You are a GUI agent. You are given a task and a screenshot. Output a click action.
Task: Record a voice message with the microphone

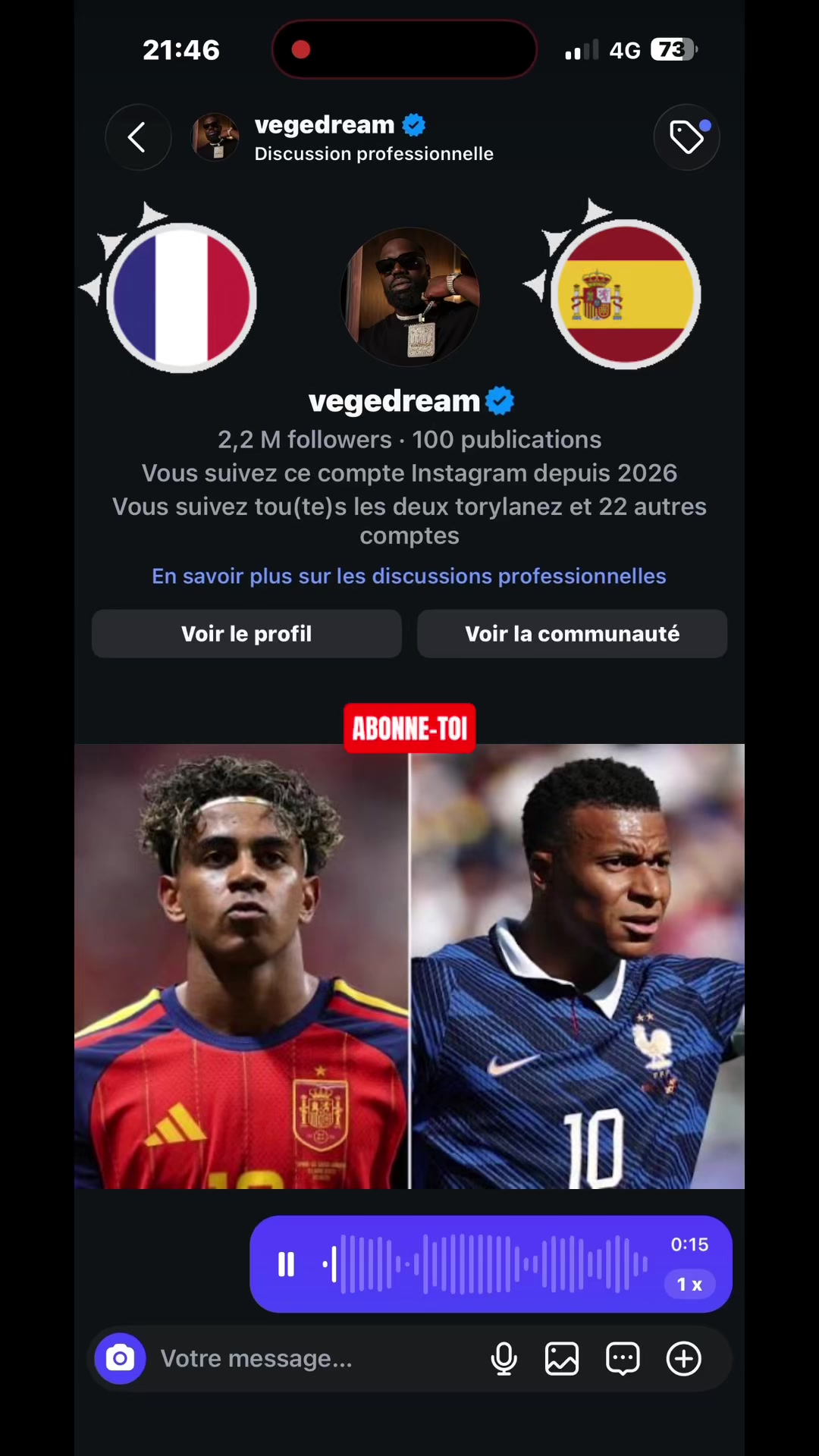[504, 1358]
